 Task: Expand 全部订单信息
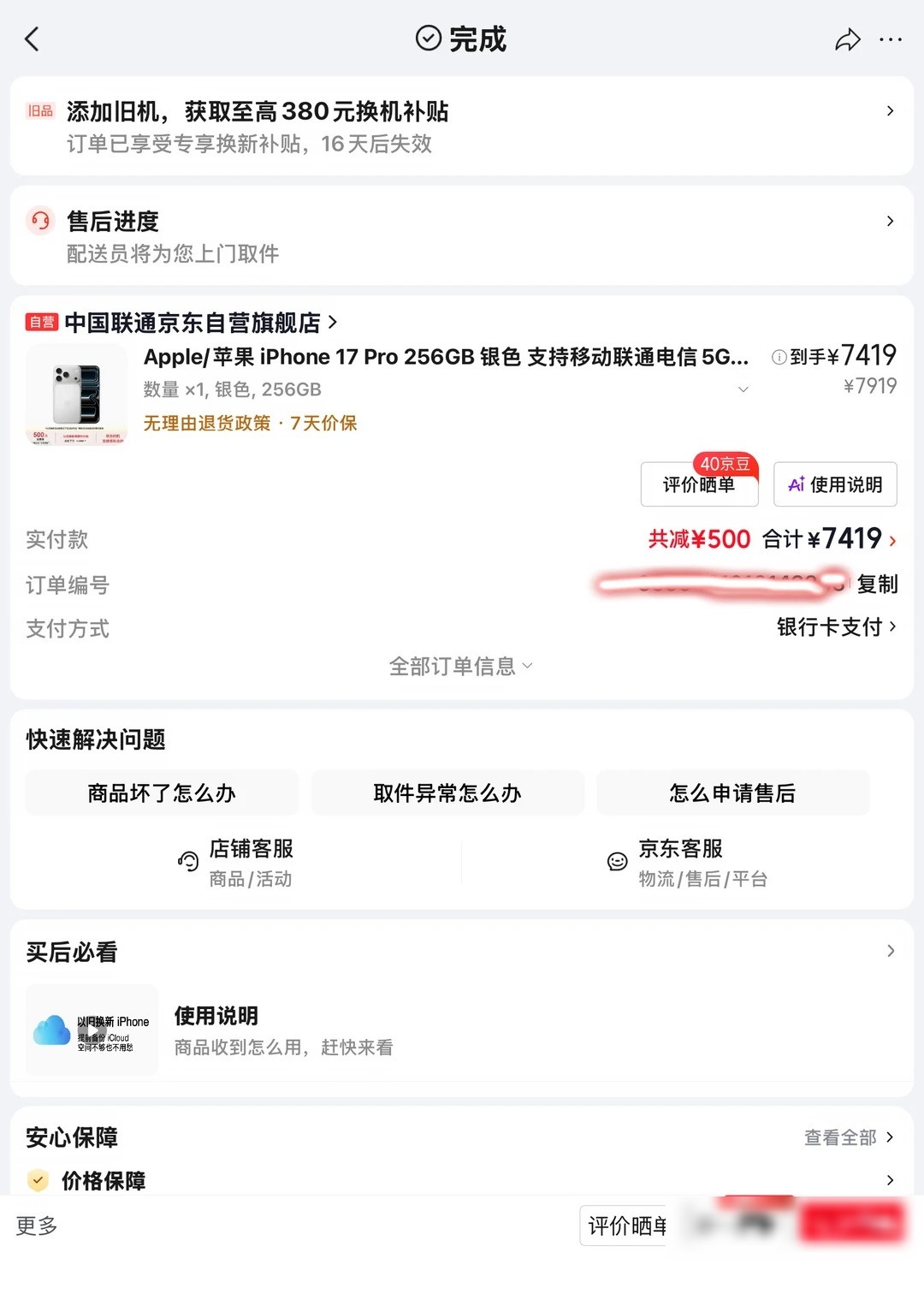460,667
